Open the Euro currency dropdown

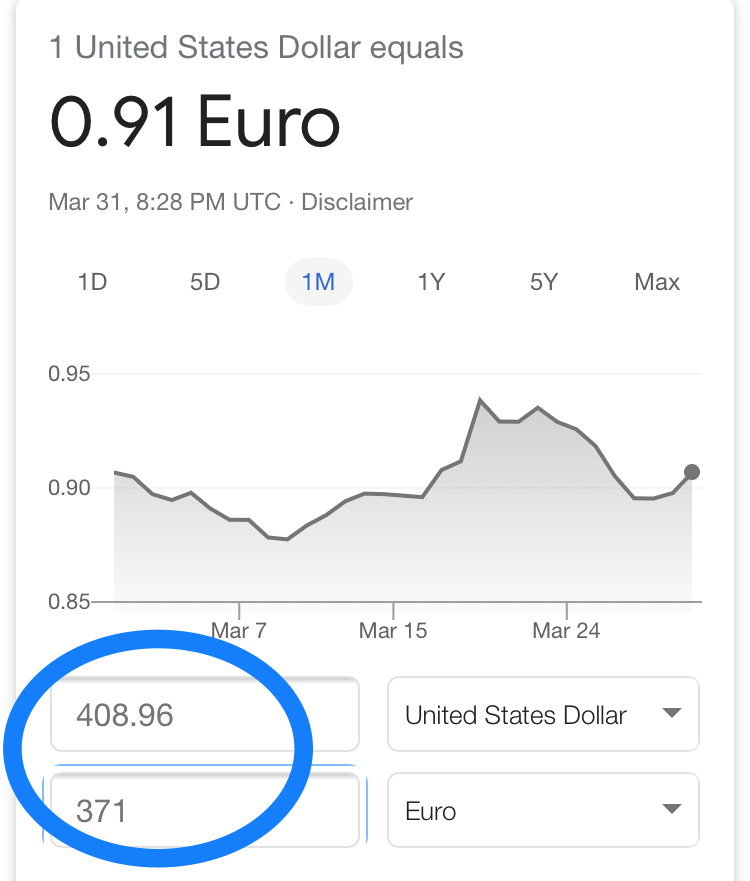coord(543,809)
